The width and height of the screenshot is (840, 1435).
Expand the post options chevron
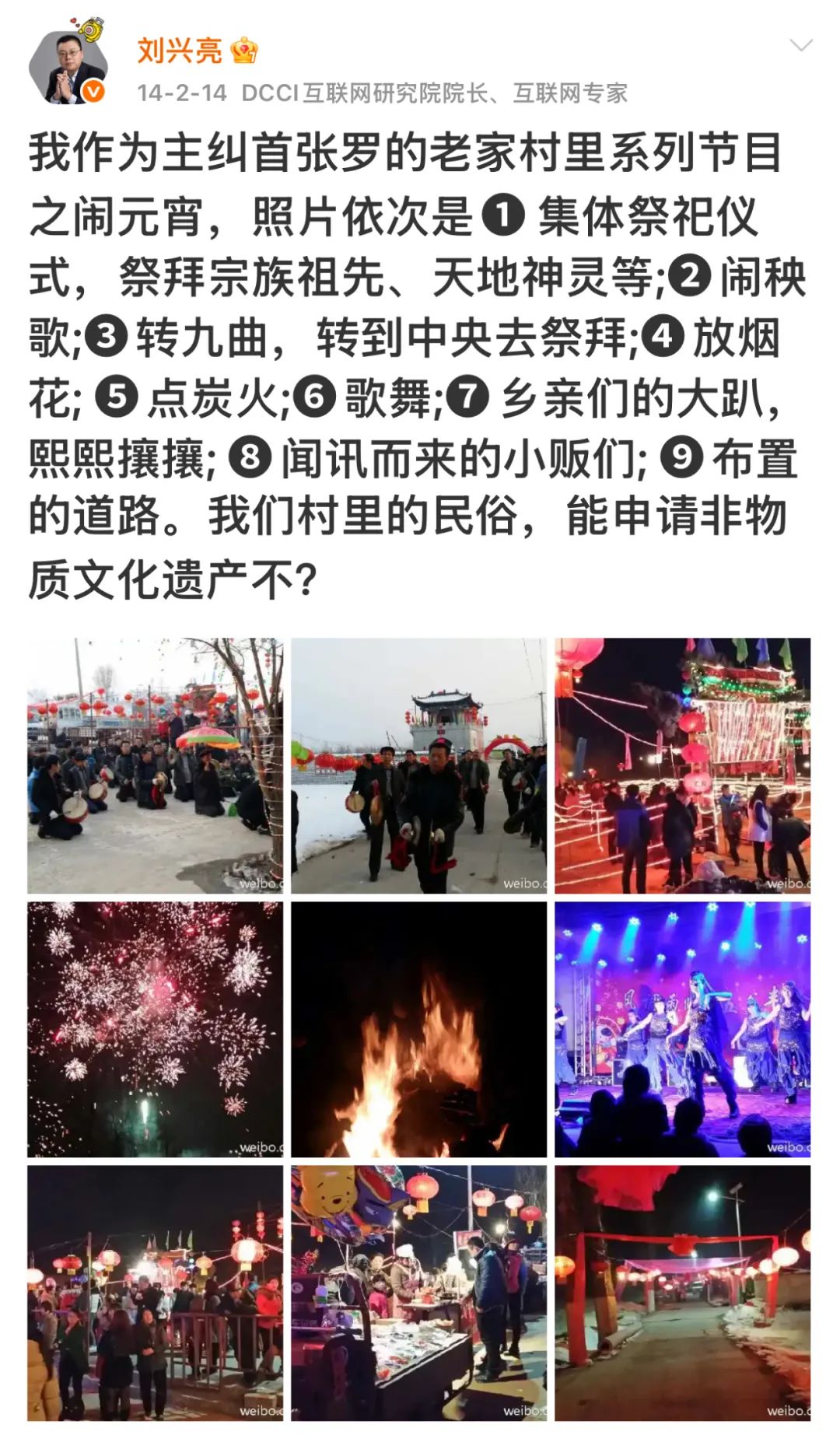[800, 46]
